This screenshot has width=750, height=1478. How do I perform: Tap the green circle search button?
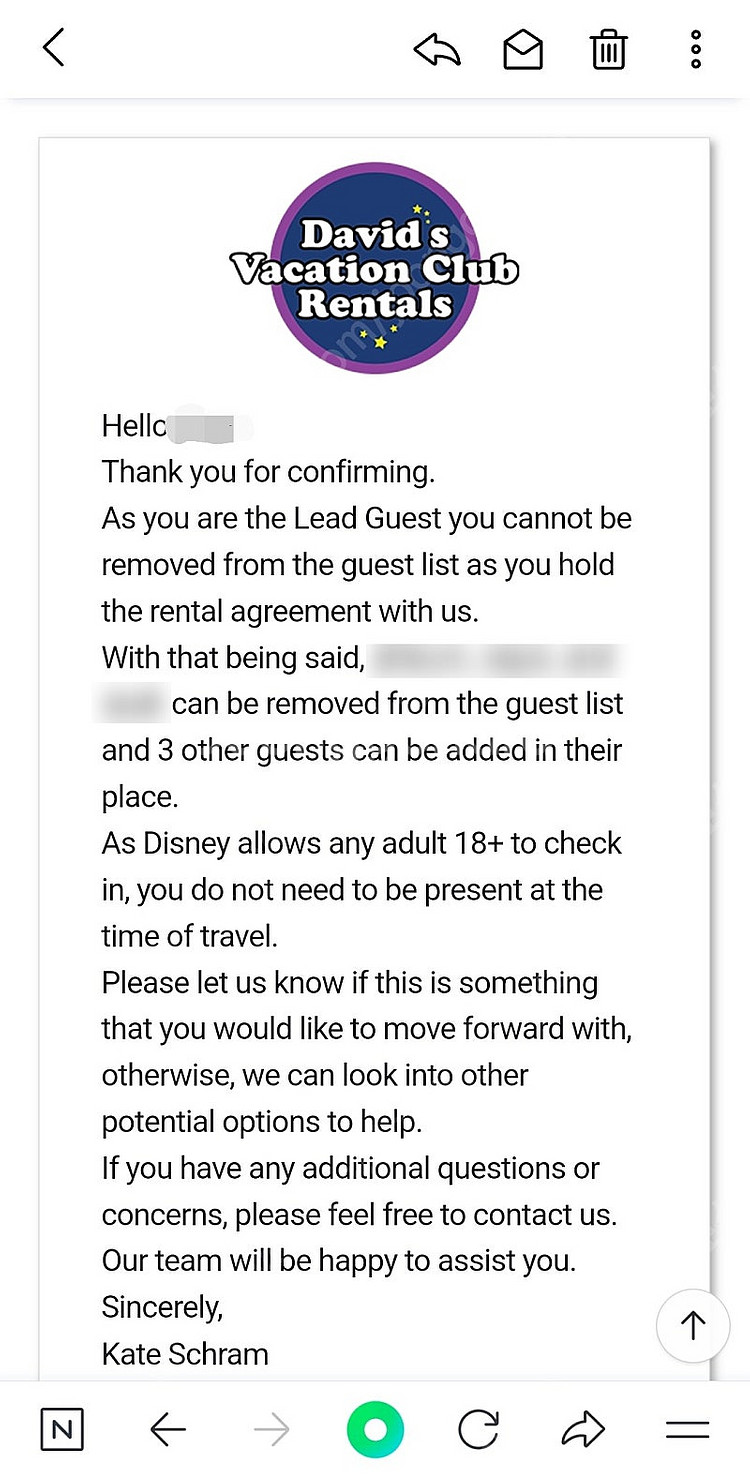coord(375,1430)
